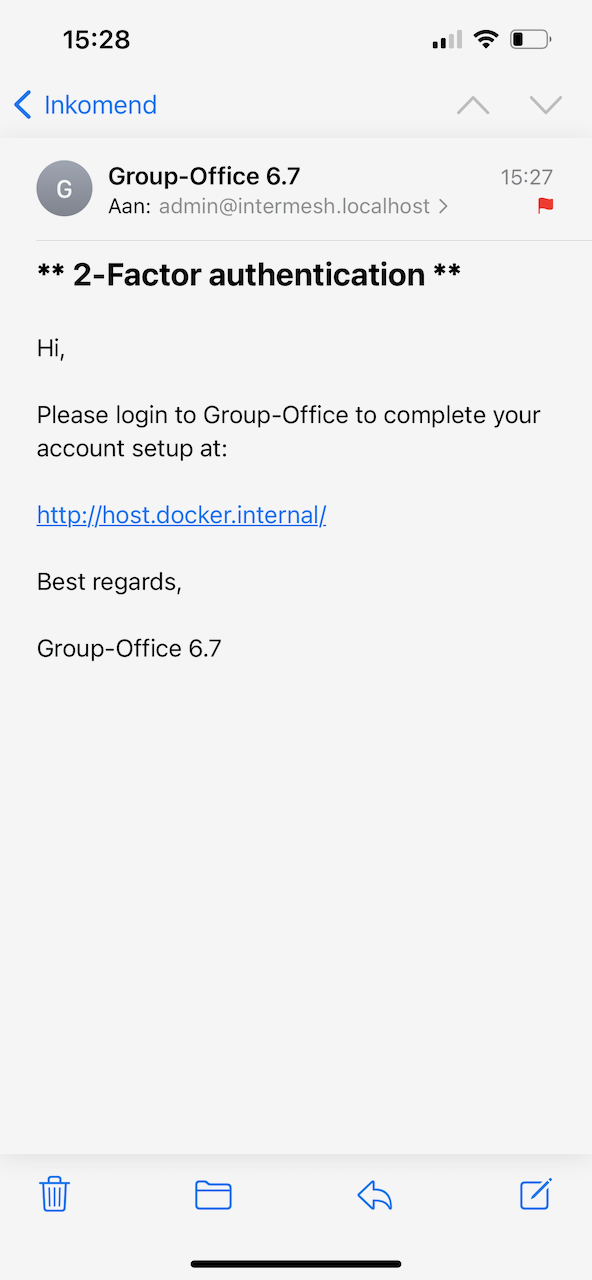Move this message to a folder
The image size is (592, 1280).
(x=213, y=1194)
